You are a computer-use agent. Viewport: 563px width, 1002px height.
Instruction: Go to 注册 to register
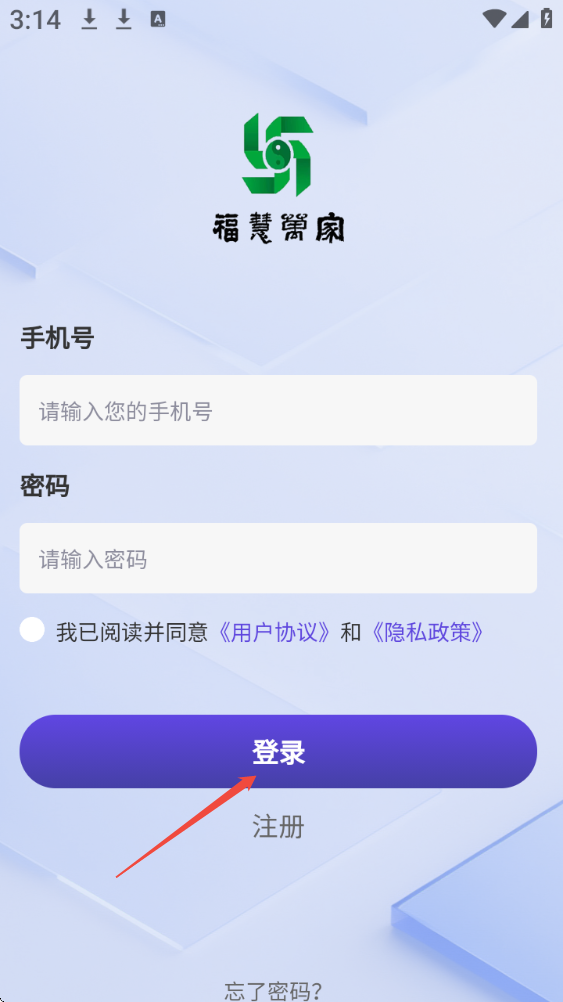pyautogui.click(x=278, y=827)
